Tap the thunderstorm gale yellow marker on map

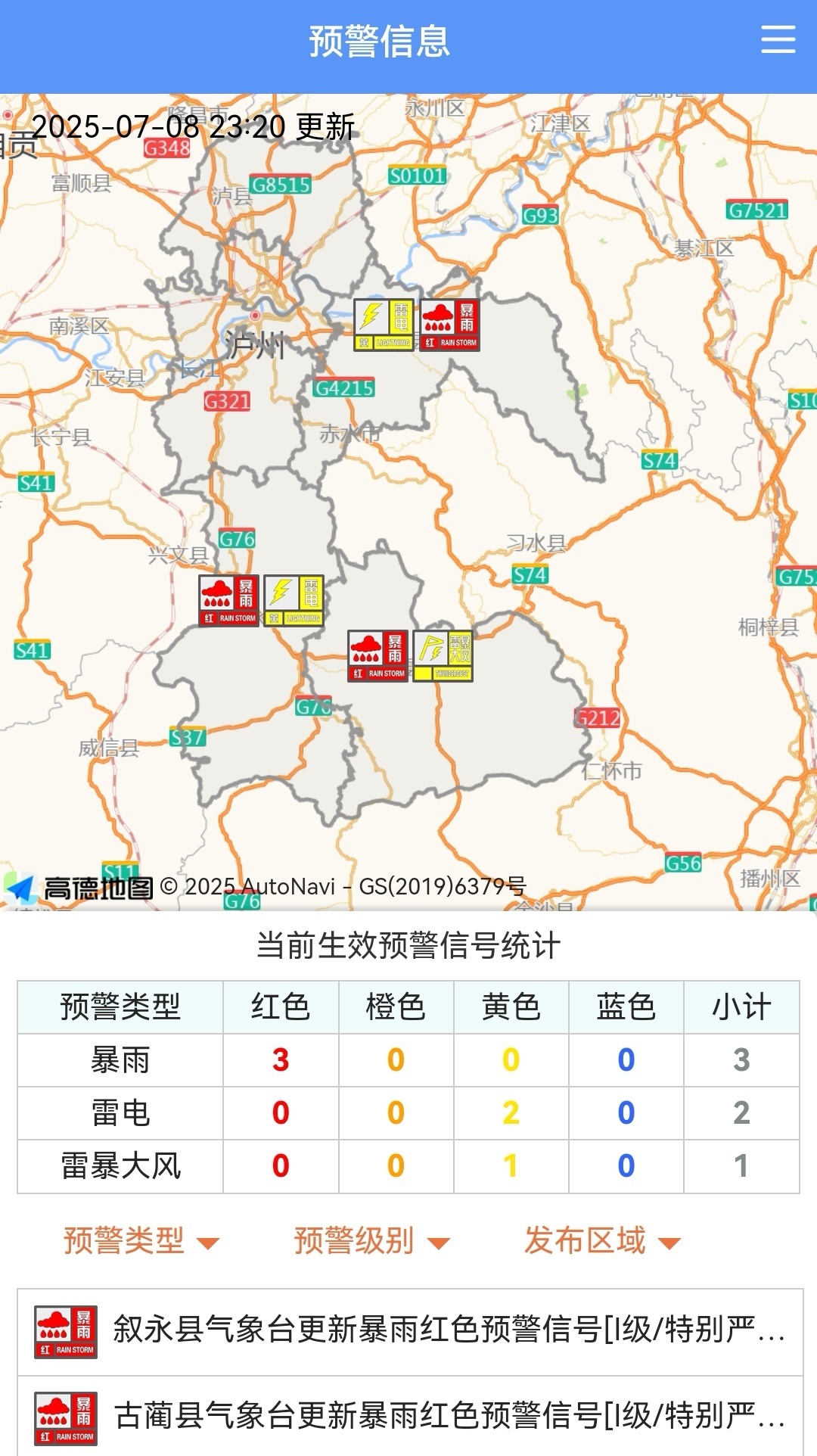tap(443, 655)
